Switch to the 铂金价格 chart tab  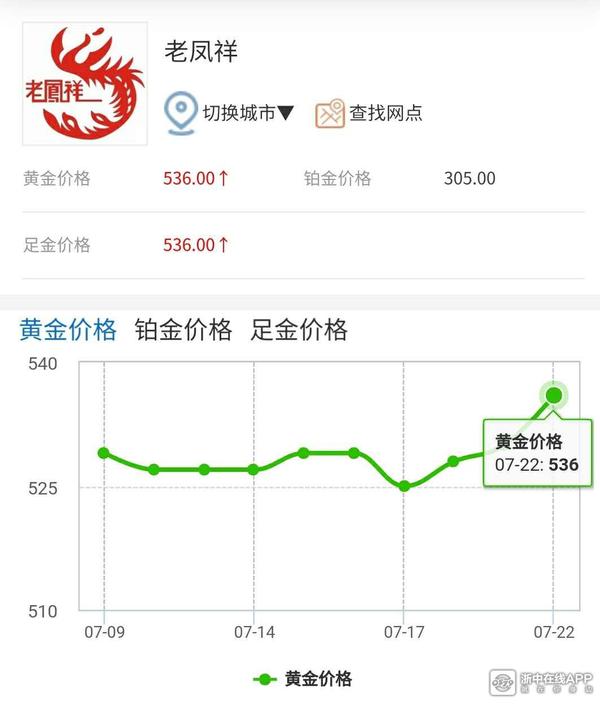(183, 329)
